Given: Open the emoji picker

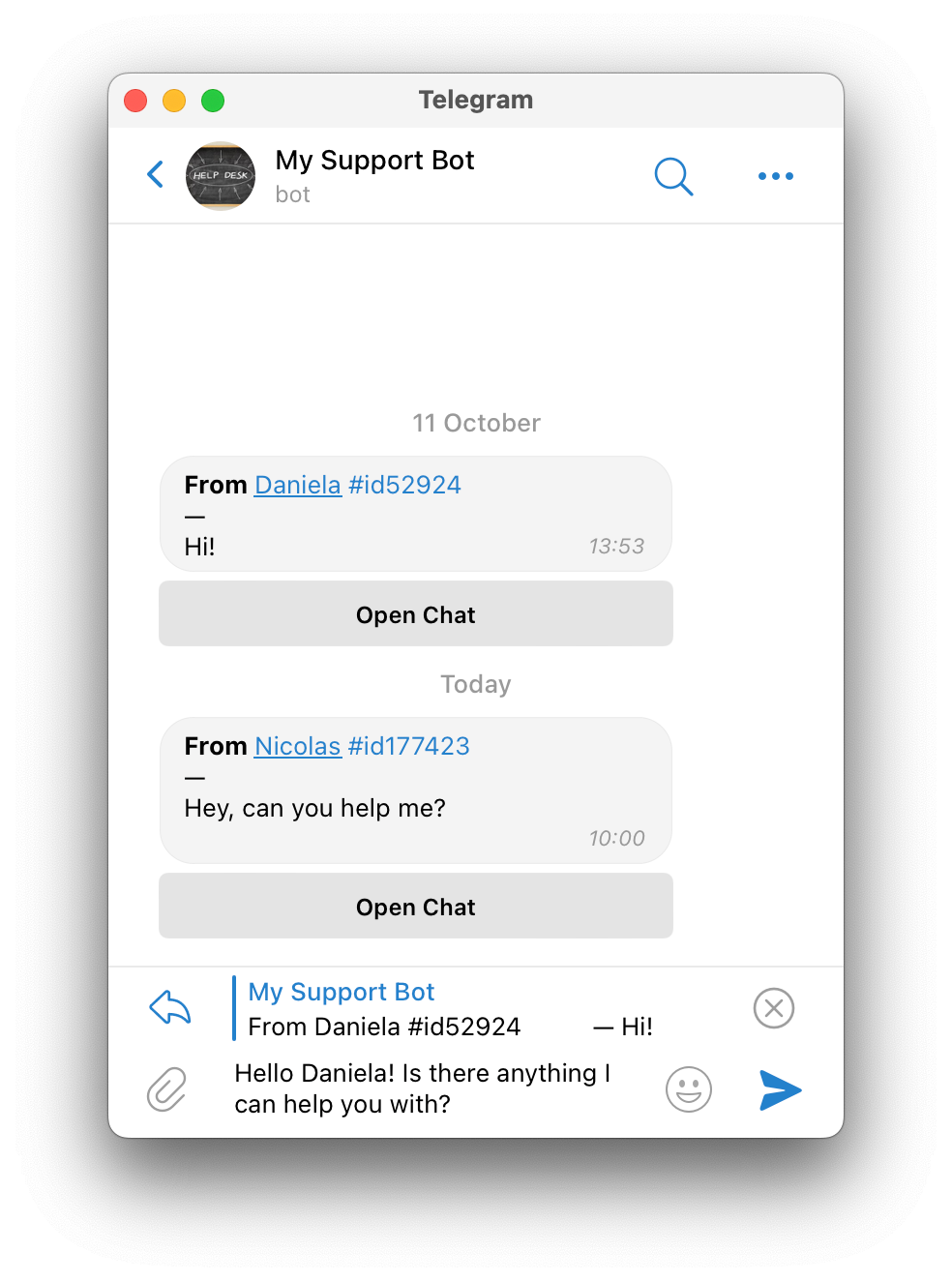Looking at the screenshot, I should [689, 1089].
